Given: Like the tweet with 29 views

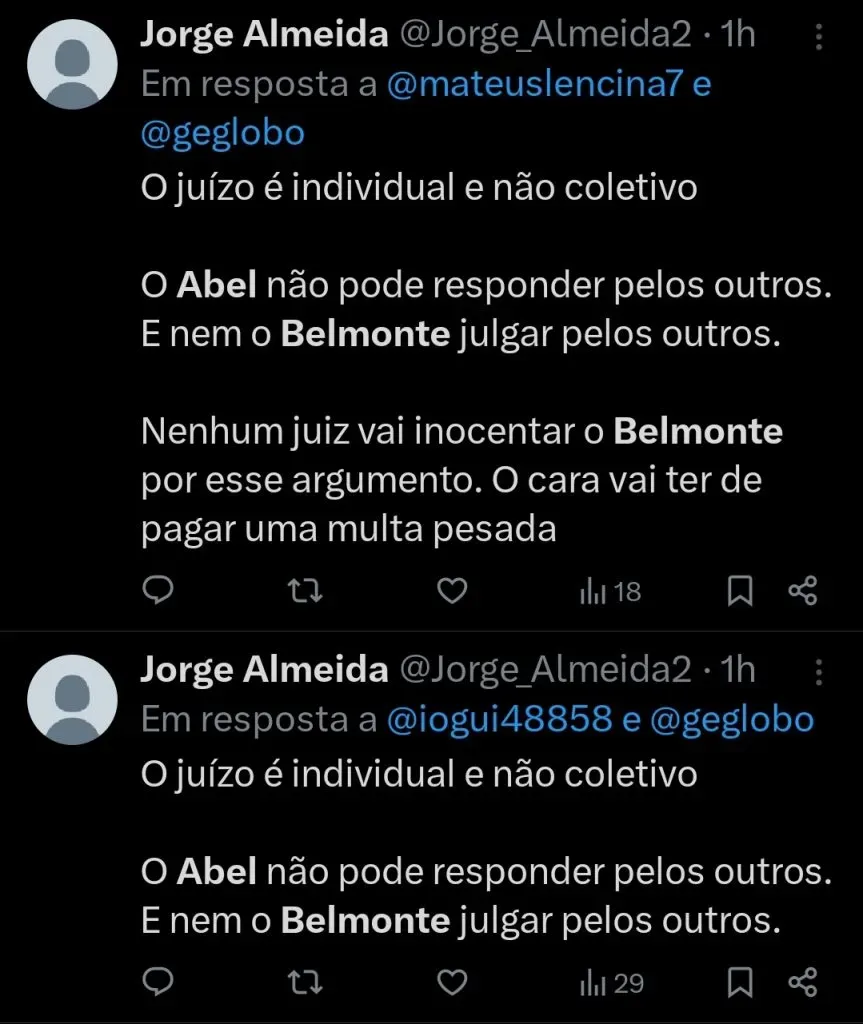Looking at the screenshot, I should click(453, 983).
